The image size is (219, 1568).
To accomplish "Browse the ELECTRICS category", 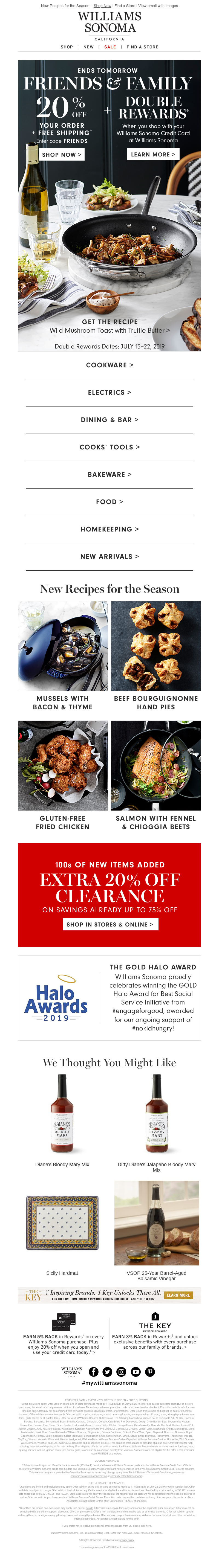I will (x=109, y=393).
